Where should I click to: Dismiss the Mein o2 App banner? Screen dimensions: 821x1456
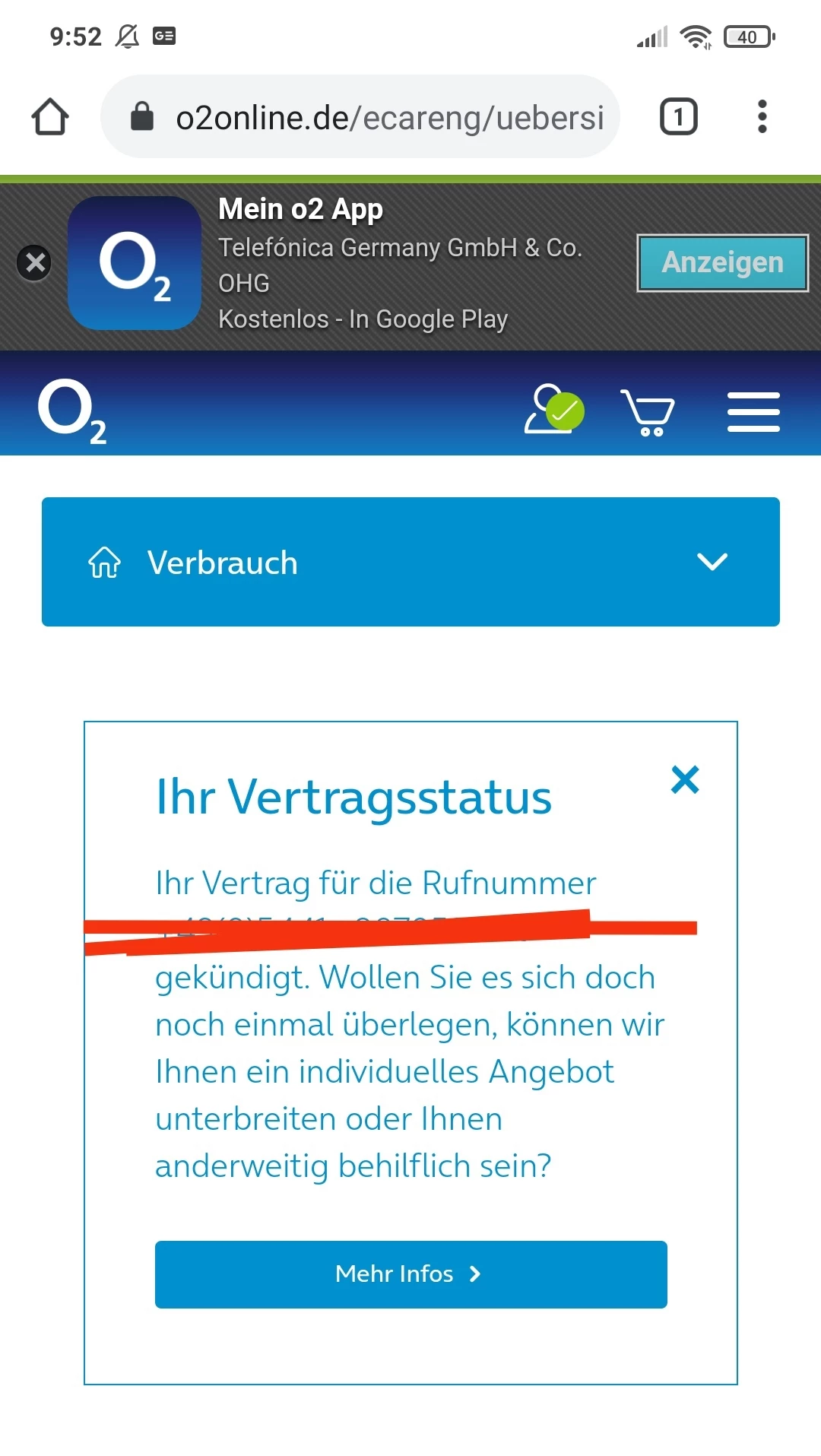pyautogui.click(x=34, y=263)
